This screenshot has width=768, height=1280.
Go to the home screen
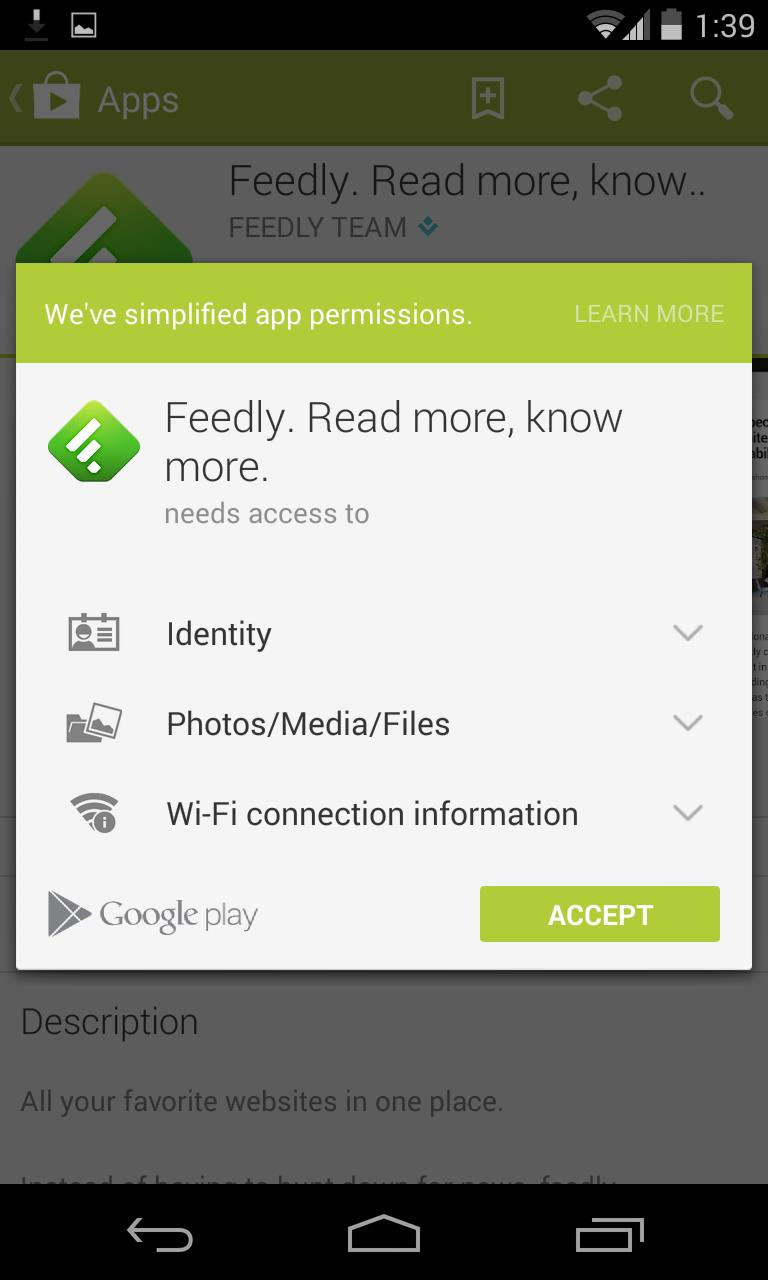(384, 1235)
